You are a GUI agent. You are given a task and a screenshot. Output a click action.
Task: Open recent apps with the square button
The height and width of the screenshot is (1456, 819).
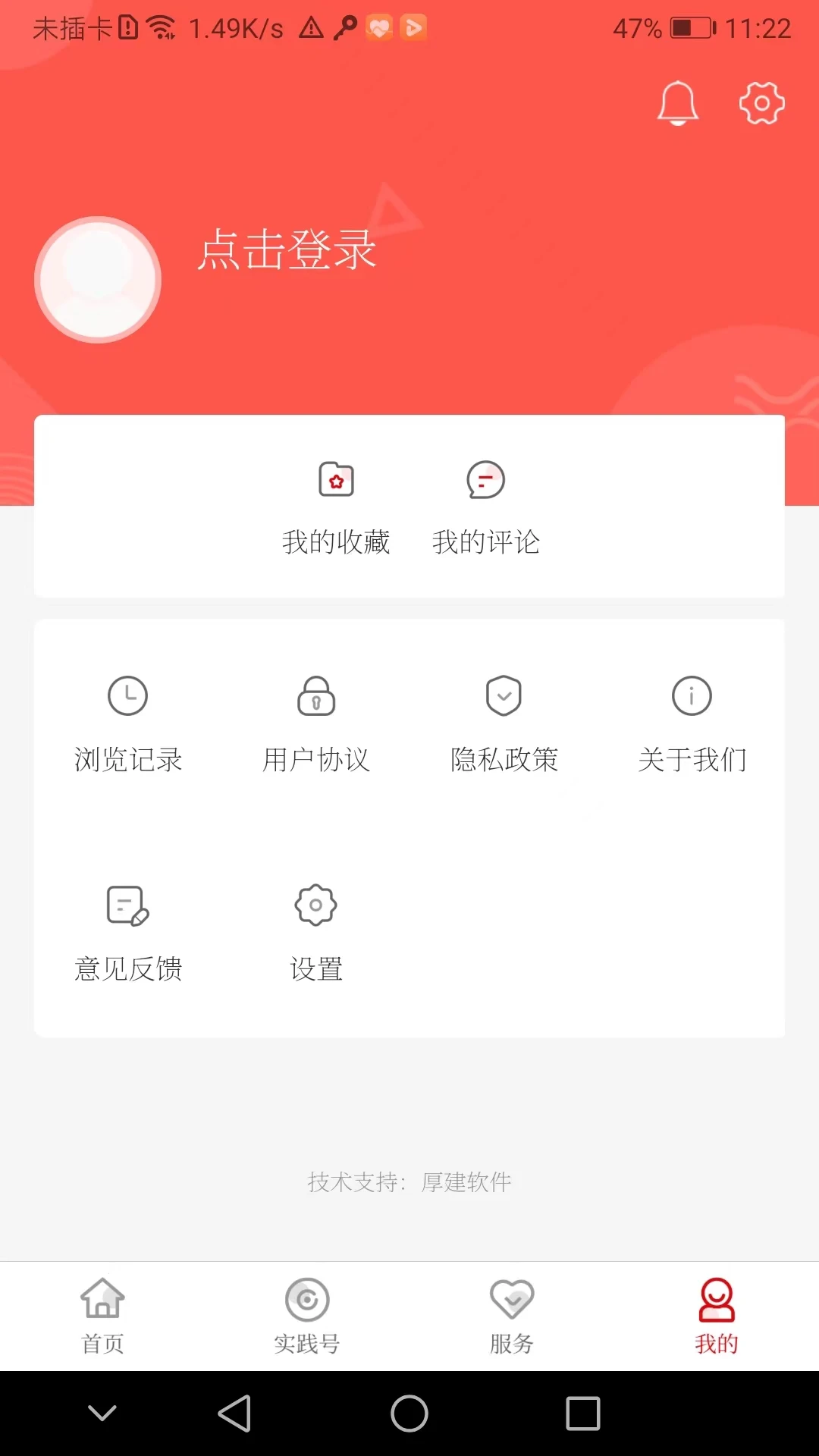coord(582,1413)
